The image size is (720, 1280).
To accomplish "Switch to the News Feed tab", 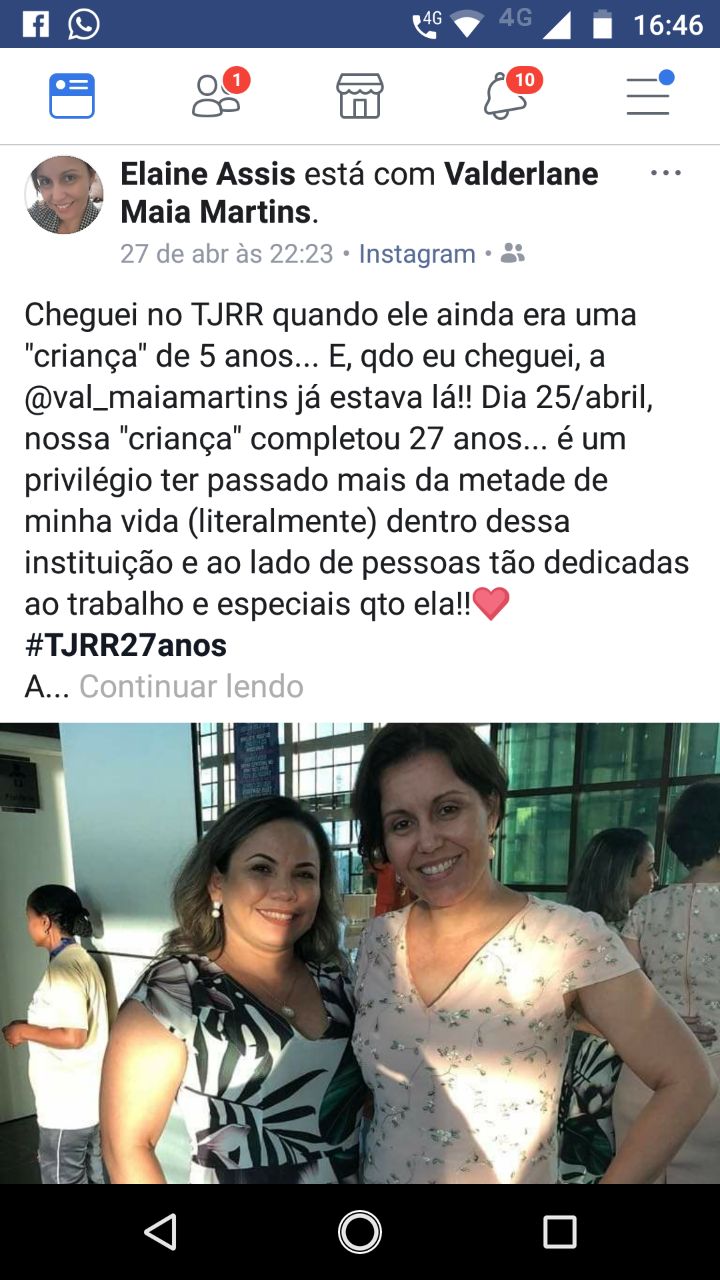I will (72, 97).
